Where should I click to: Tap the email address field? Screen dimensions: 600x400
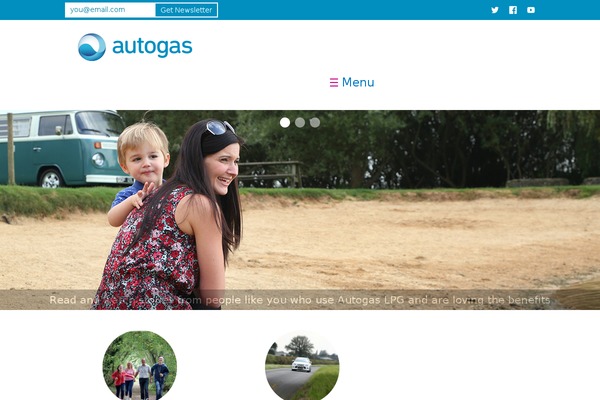[x=110, y=10]
